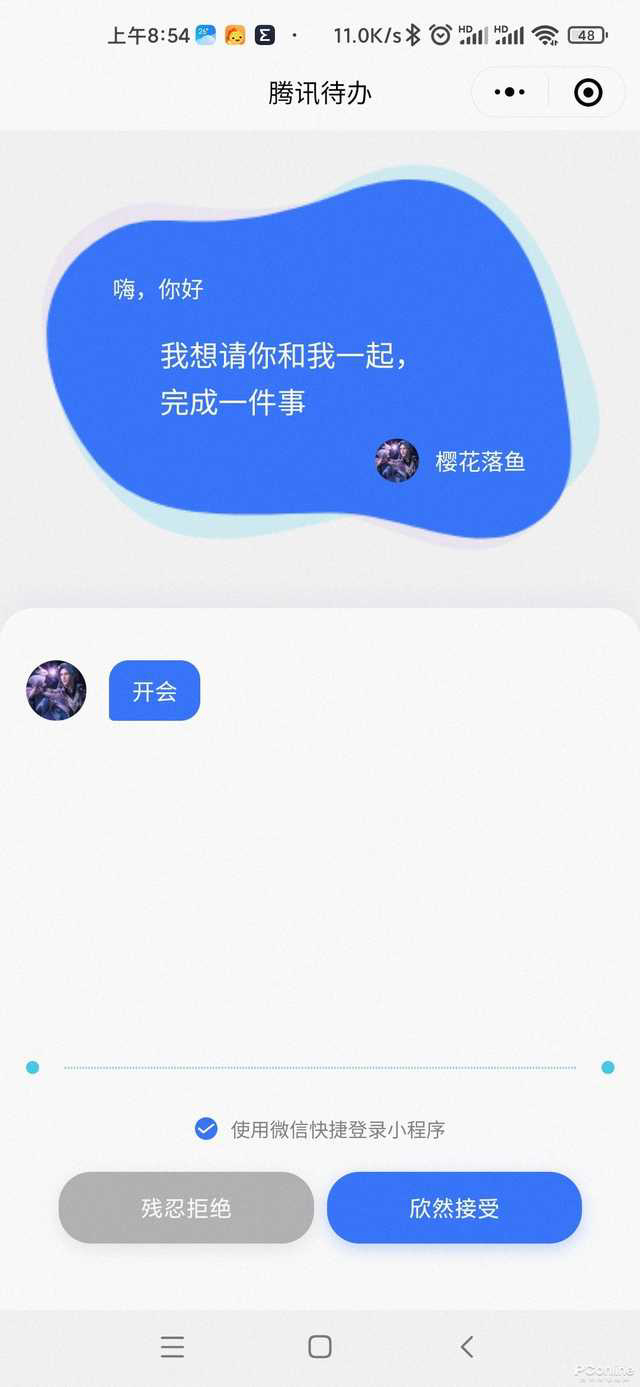Image resolution: width=640 pixels, height=1387 pixels.
Task: Return to the system home screen
Action: click(x=320, y=1347)
